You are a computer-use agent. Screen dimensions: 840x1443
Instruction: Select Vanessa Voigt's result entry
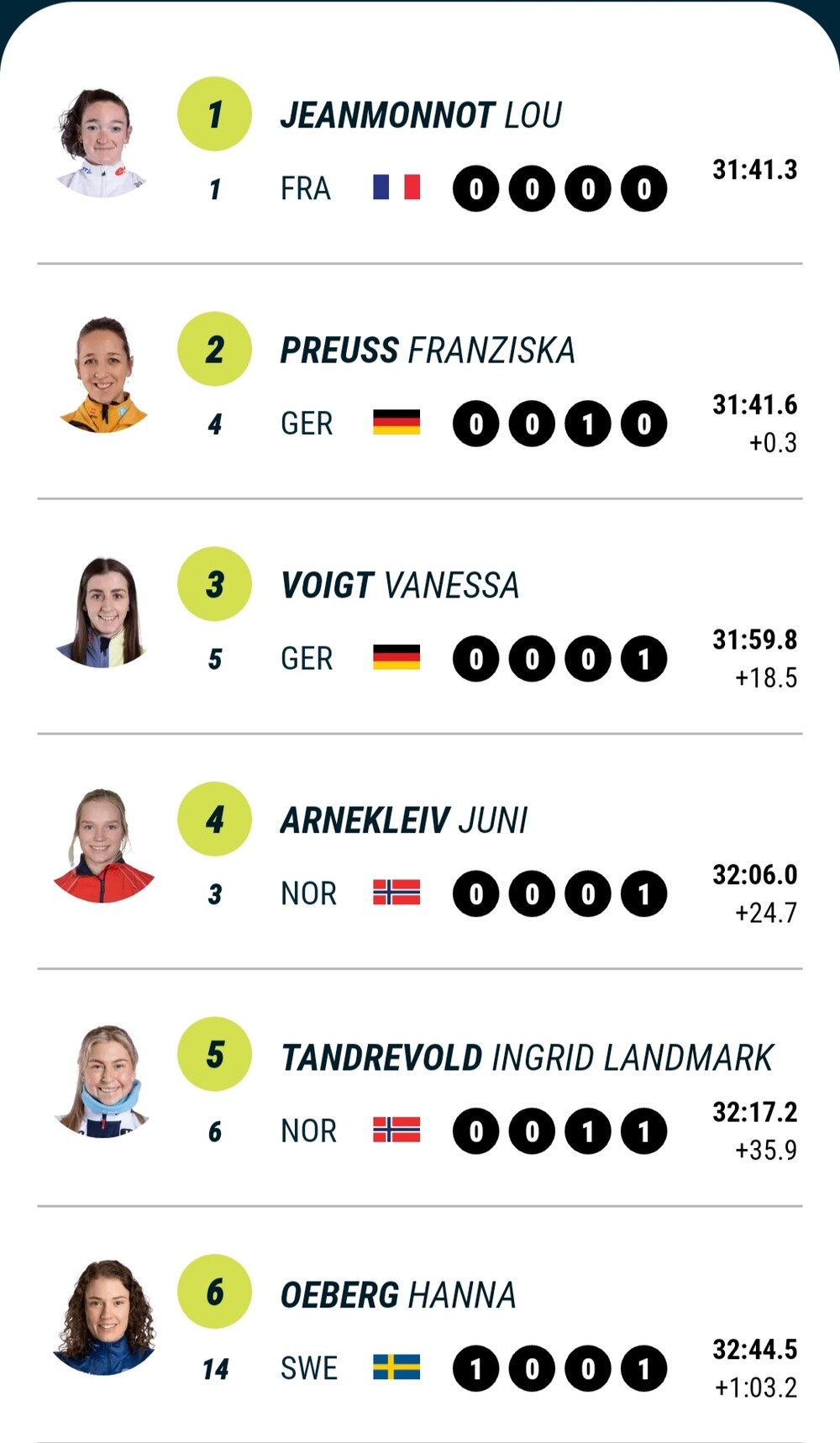pyautogui.click(x=420, y=616)
